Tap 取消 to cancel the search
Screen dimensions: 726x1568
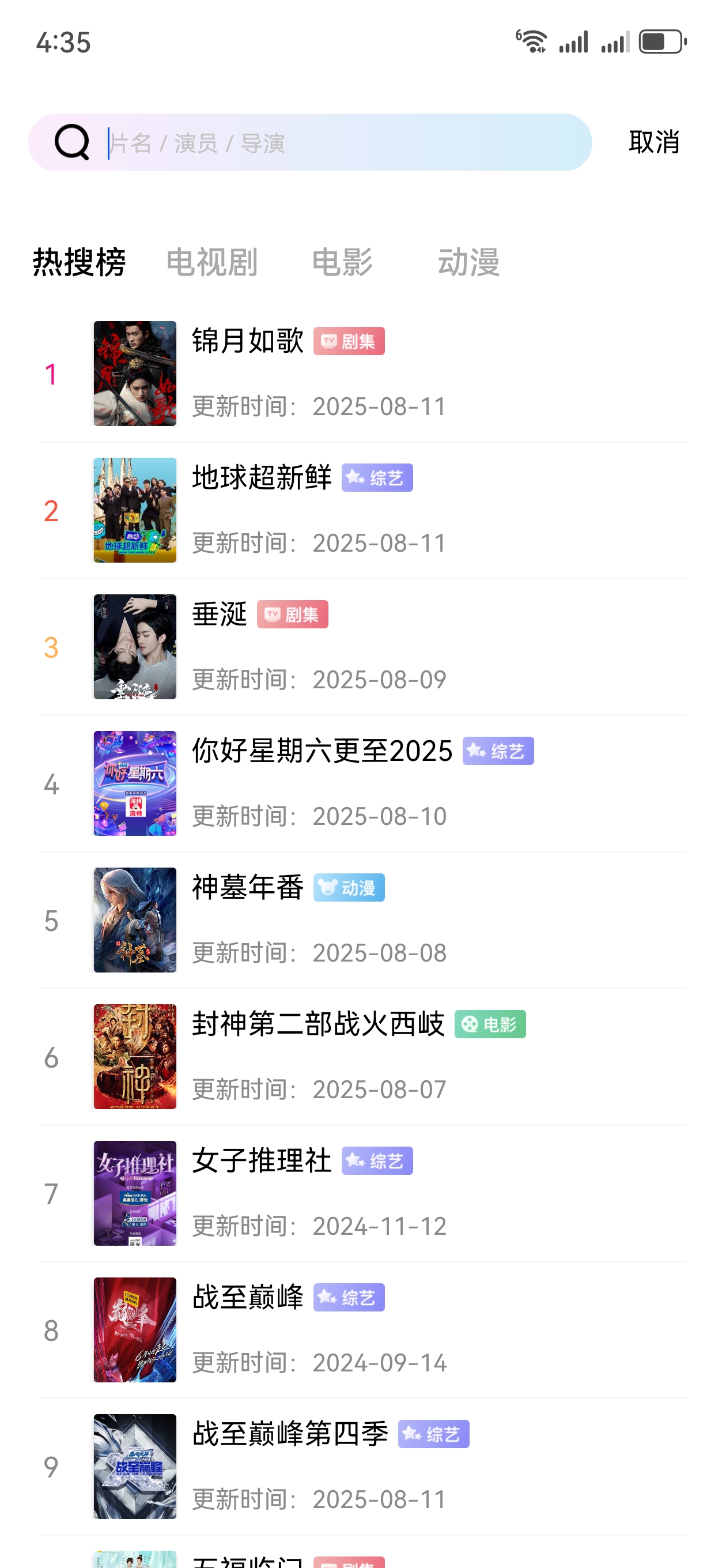click(x=653, y=142)
